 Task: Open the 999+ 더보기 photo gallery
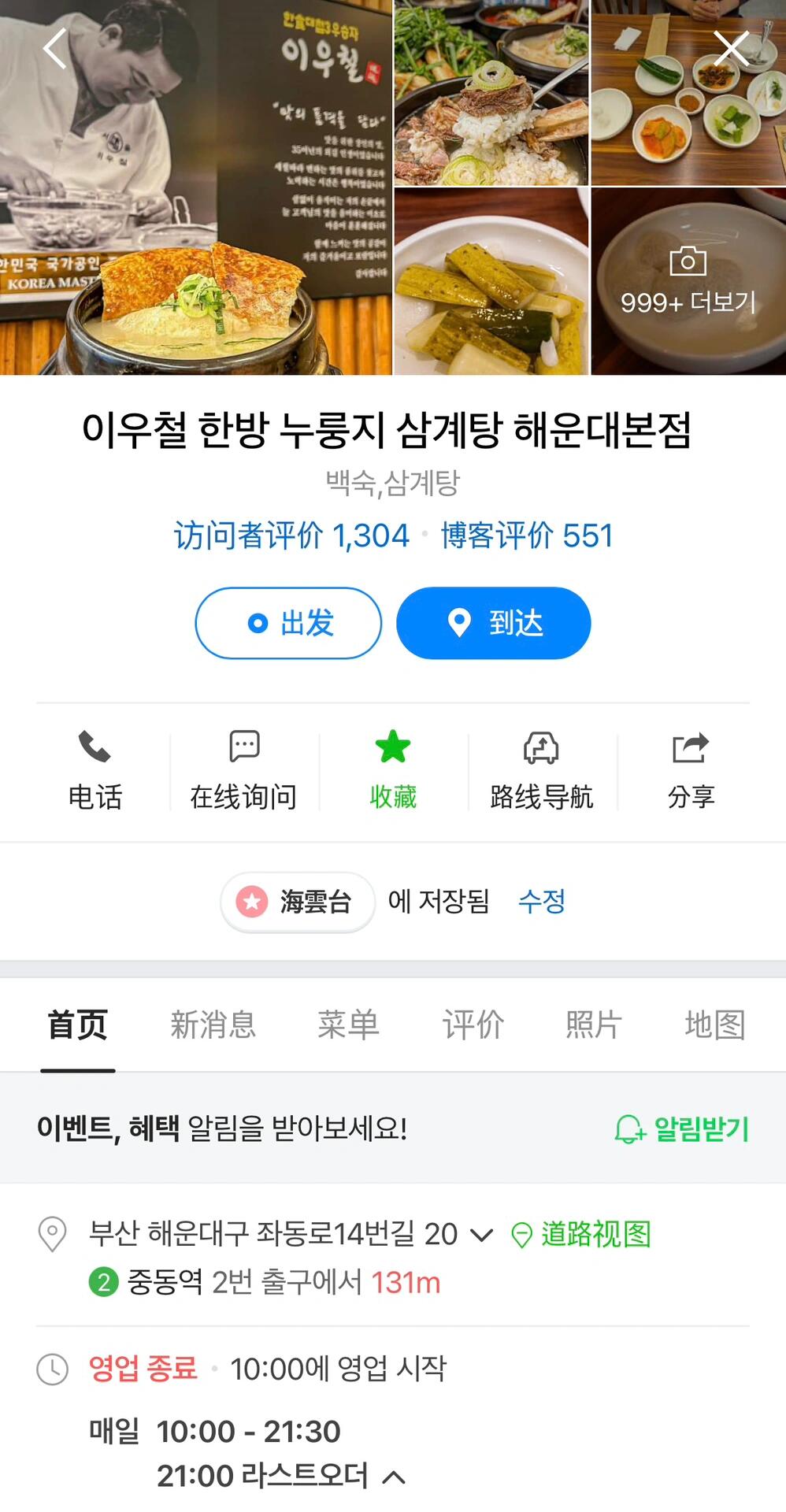(x=688, y=282)
